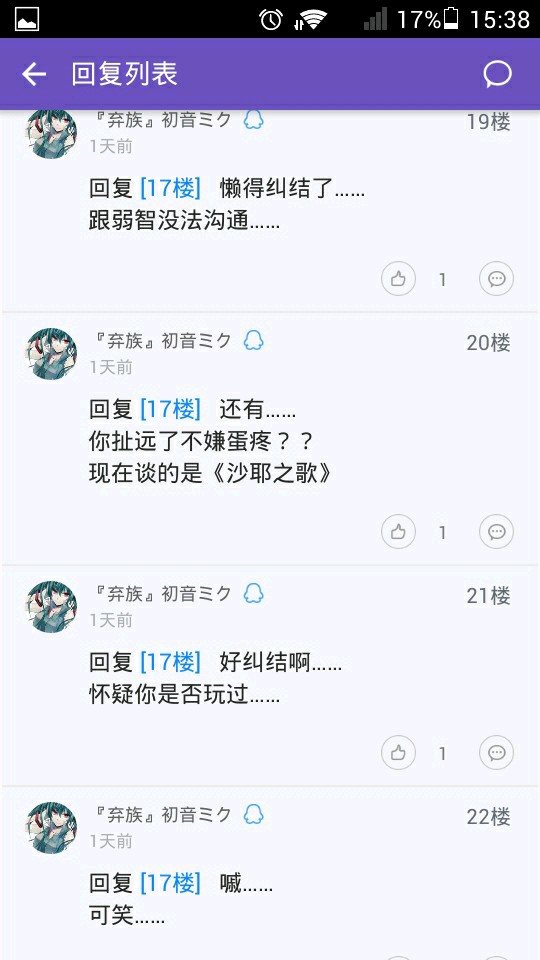This screenshot has width=540, height=960.
Task: Like the 21楼 reply
Action: pos(399,752)
